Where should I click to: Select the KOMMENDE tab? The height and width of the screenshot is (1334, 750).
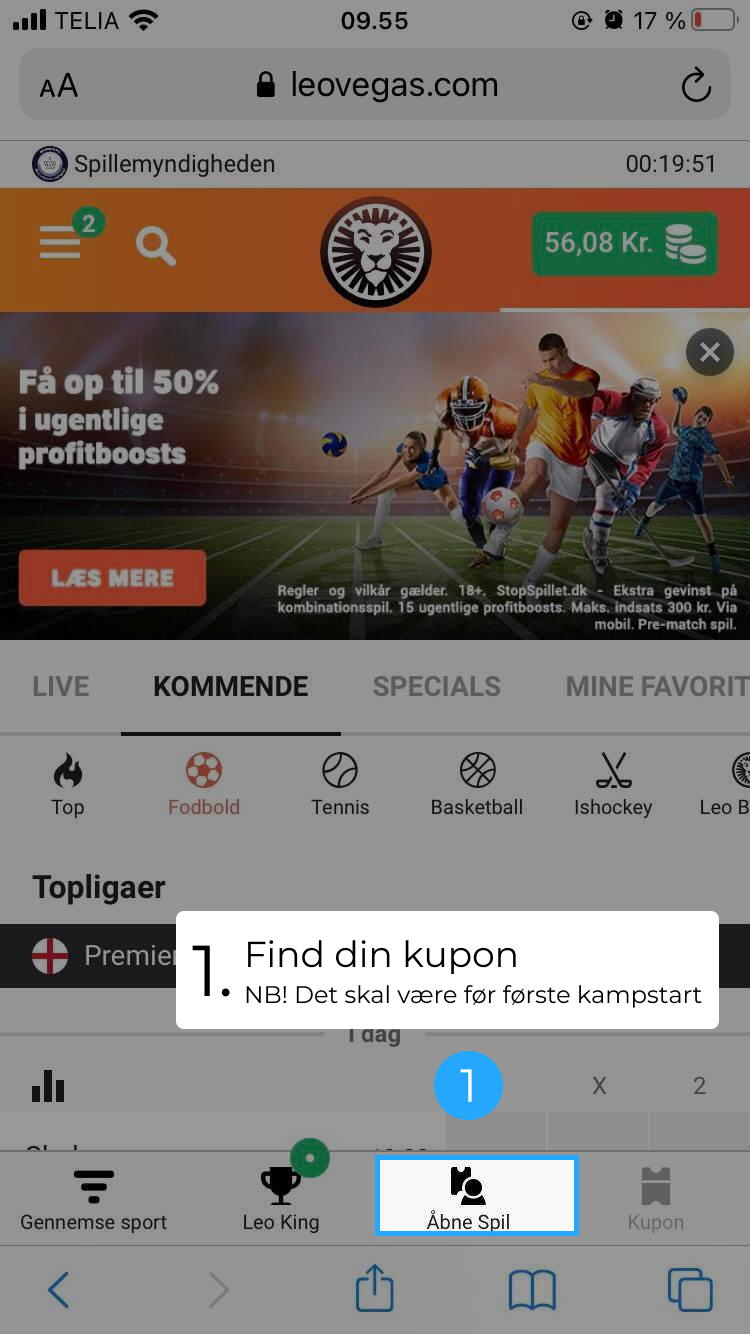(231, 686)
